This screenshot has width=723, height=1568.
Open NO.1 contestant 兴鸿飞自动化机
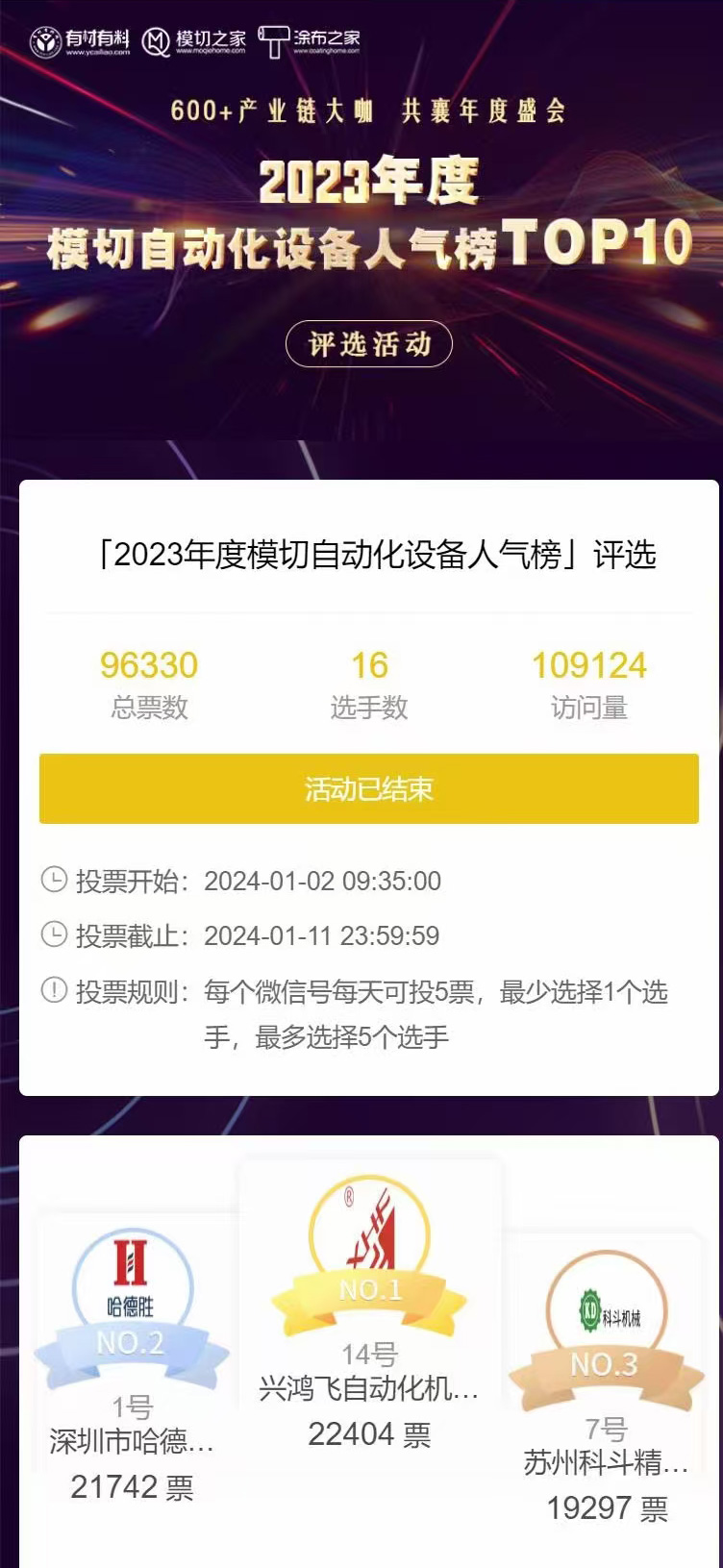(369, 1388)
